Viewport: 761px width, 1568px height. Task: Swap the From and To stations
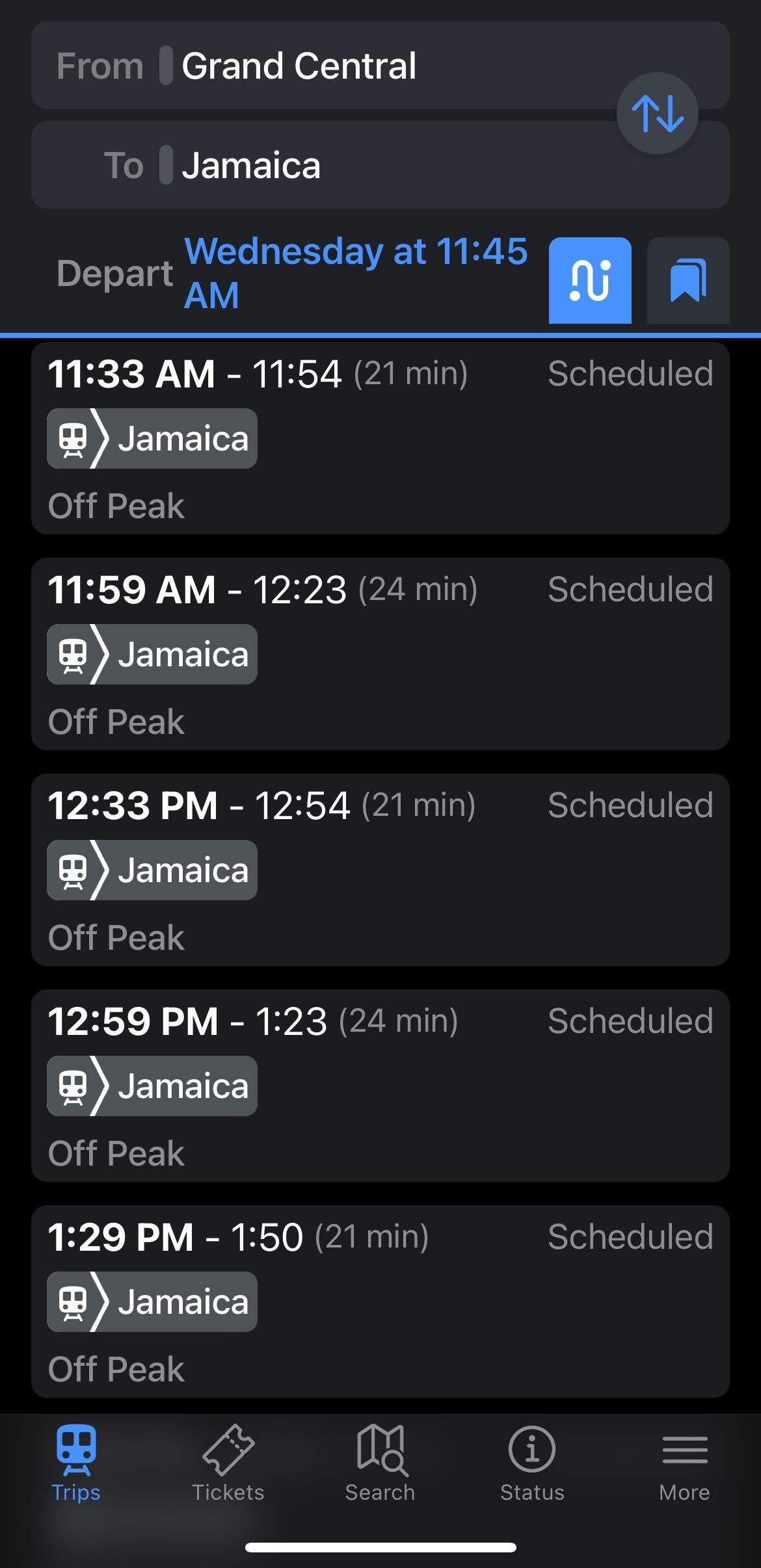click(657, 113)
